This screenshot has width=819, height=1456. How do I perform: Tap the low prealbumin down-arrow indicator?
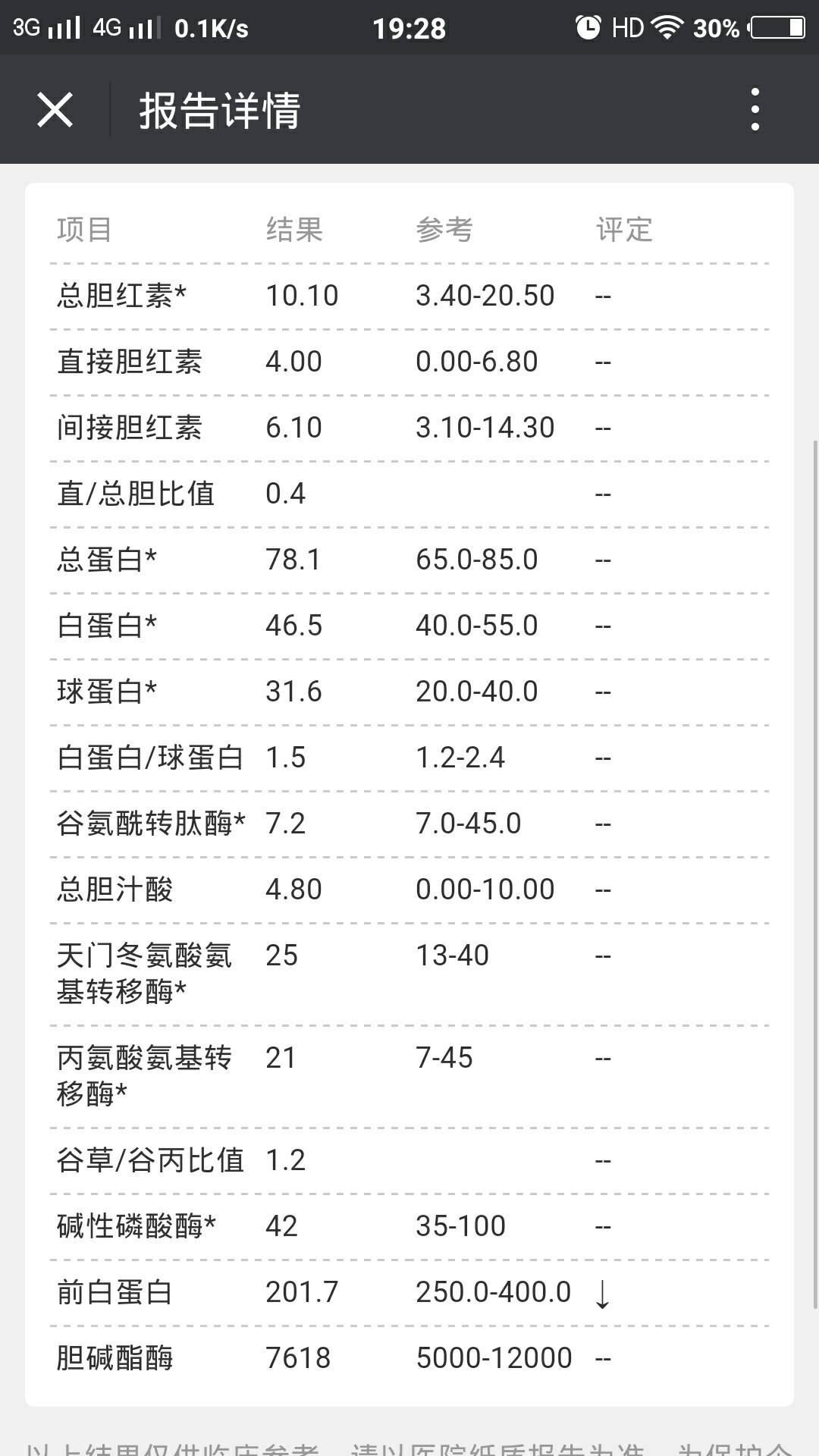tap(601, 1291)
